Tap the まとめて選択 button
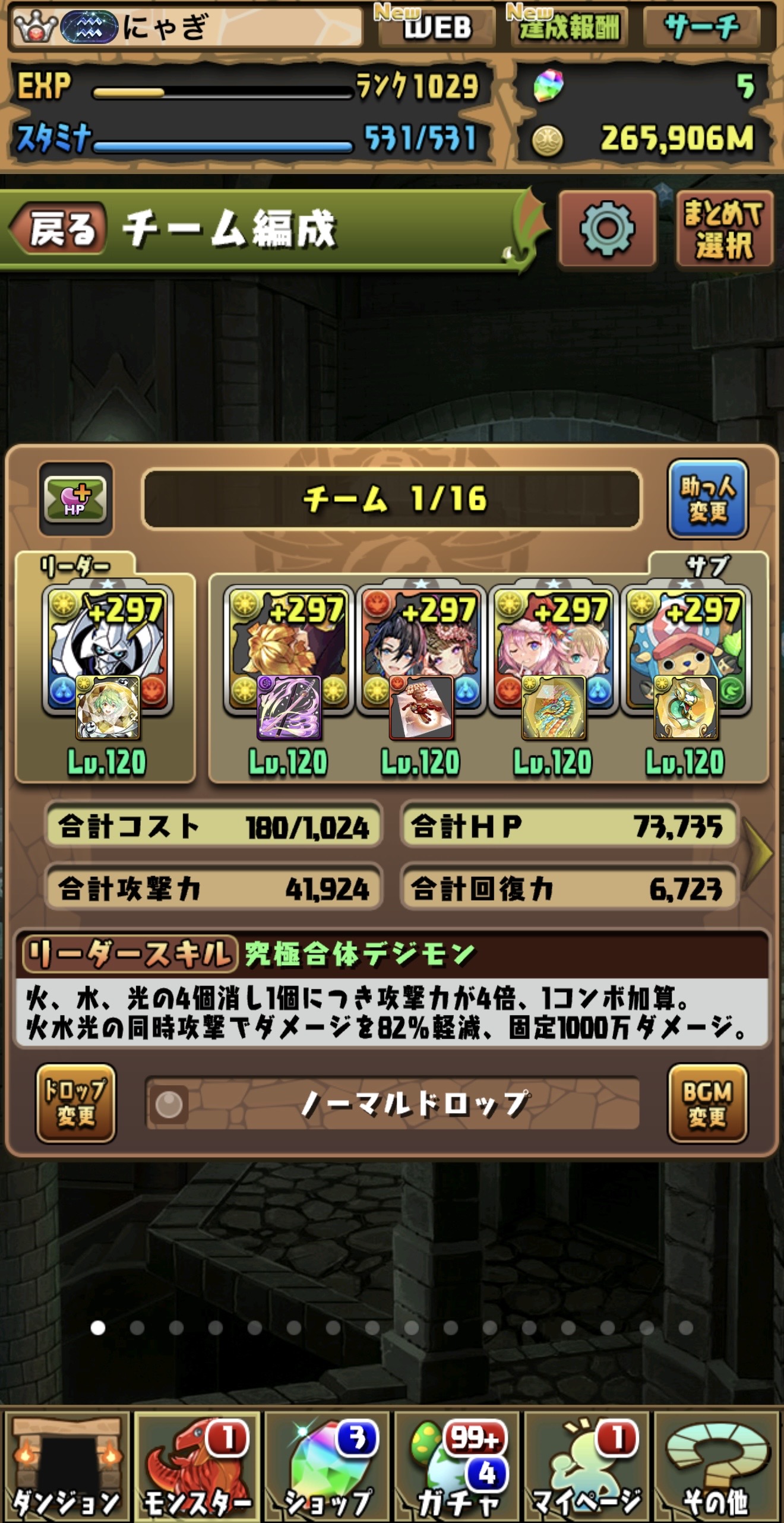The width and height of the screenshot is (784, 1523). [723, 229]
